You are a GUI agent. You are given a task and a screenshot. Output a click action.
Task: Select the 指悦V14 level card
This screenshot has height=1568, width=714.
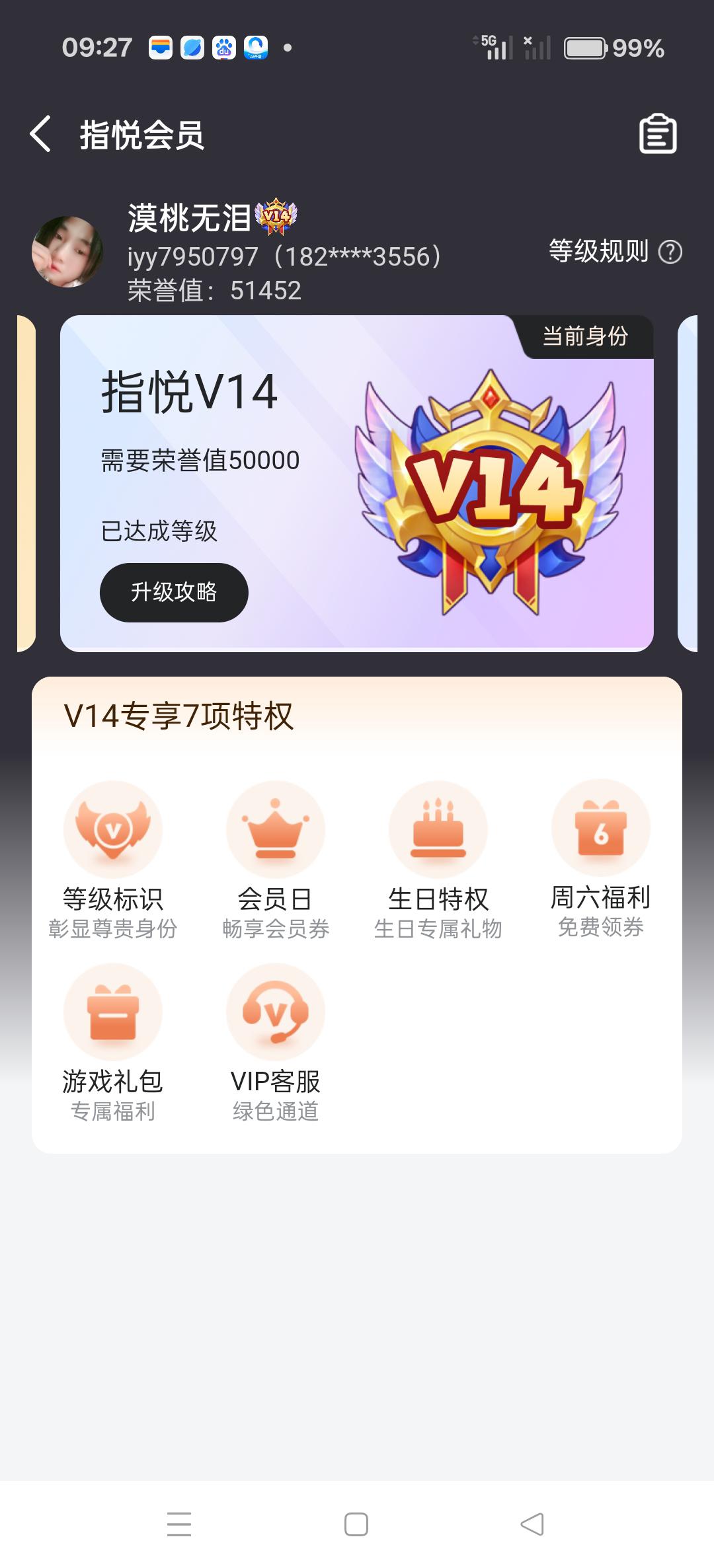click(x=357, y=483)
